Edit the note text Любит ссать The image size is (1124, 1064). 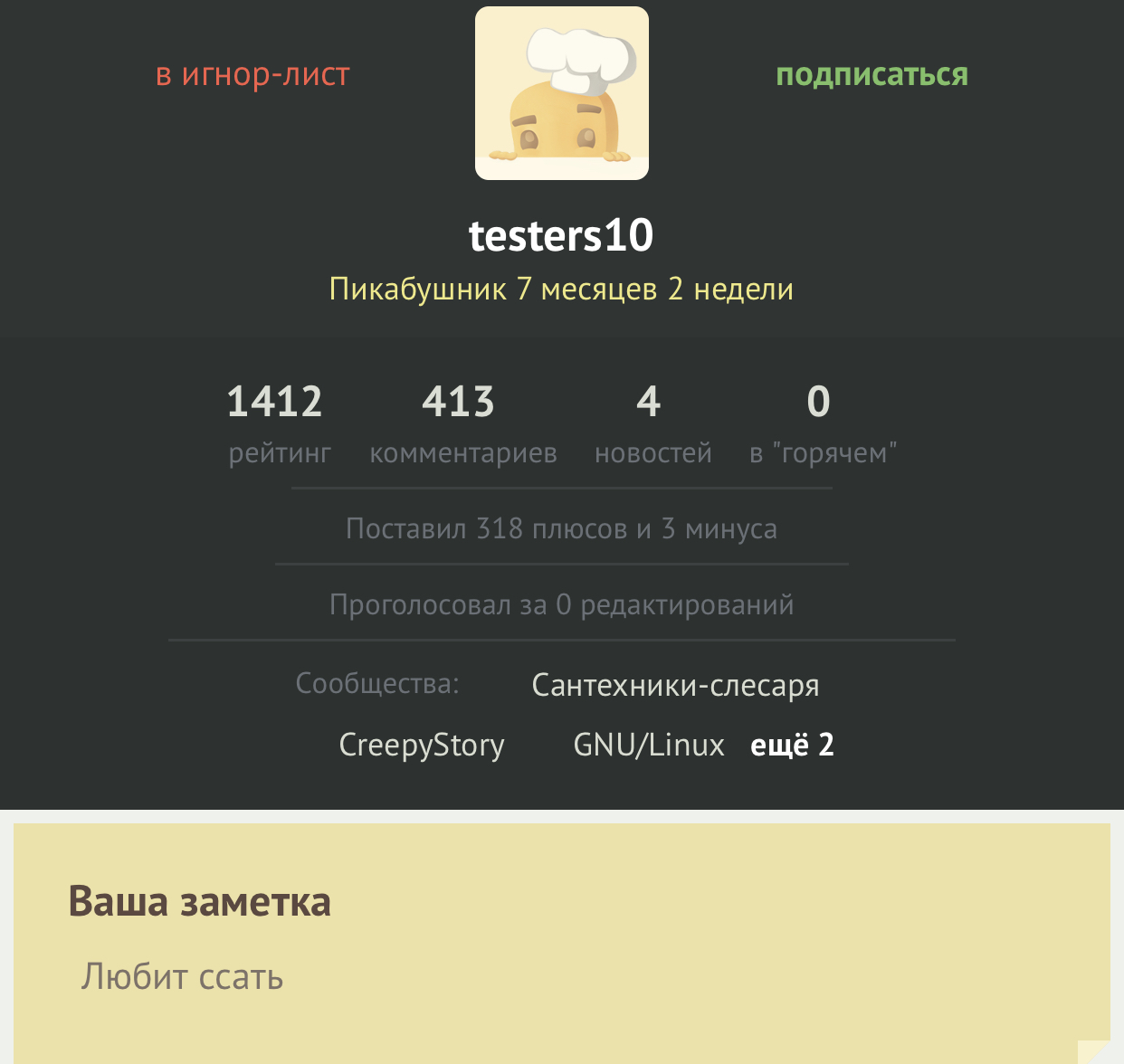coord(183,977)
